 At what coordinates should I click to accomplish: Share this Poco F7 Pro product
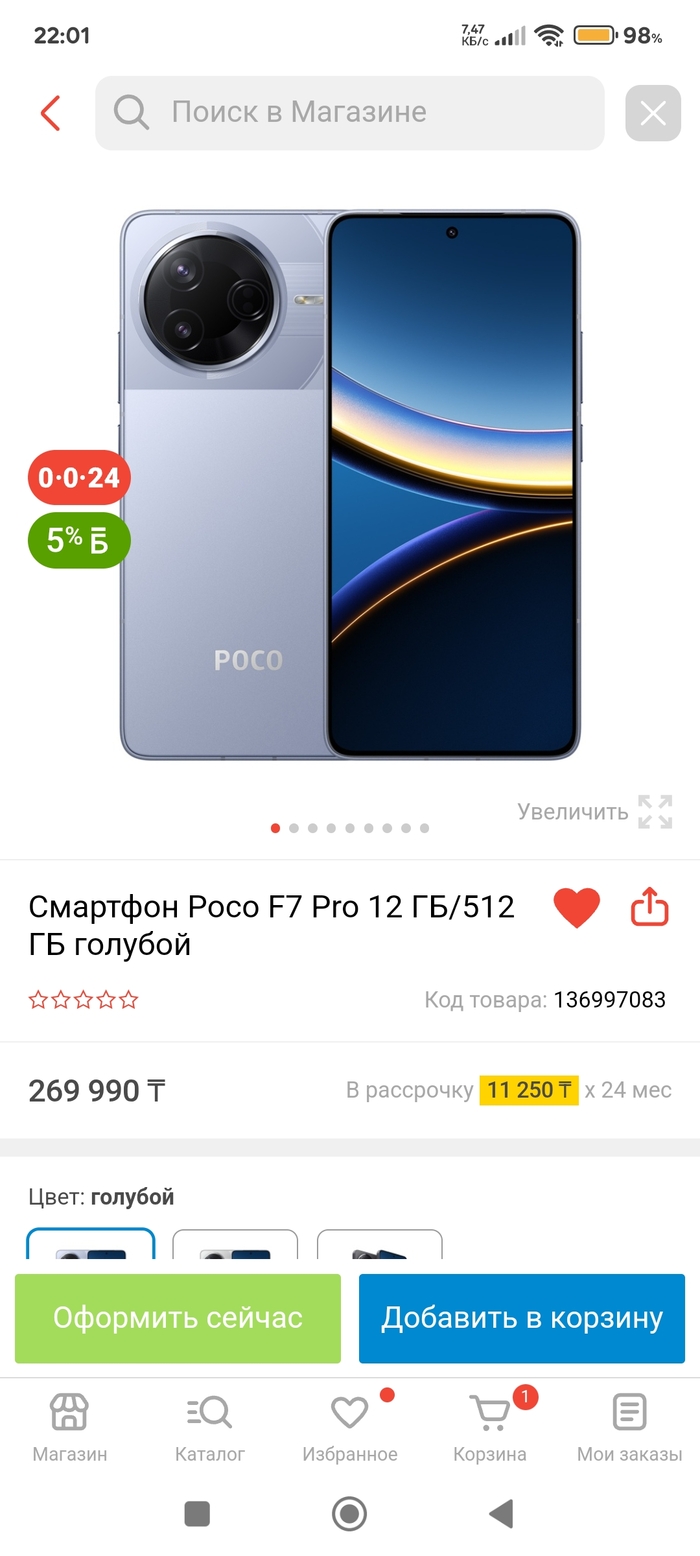[x=649, y=908]
